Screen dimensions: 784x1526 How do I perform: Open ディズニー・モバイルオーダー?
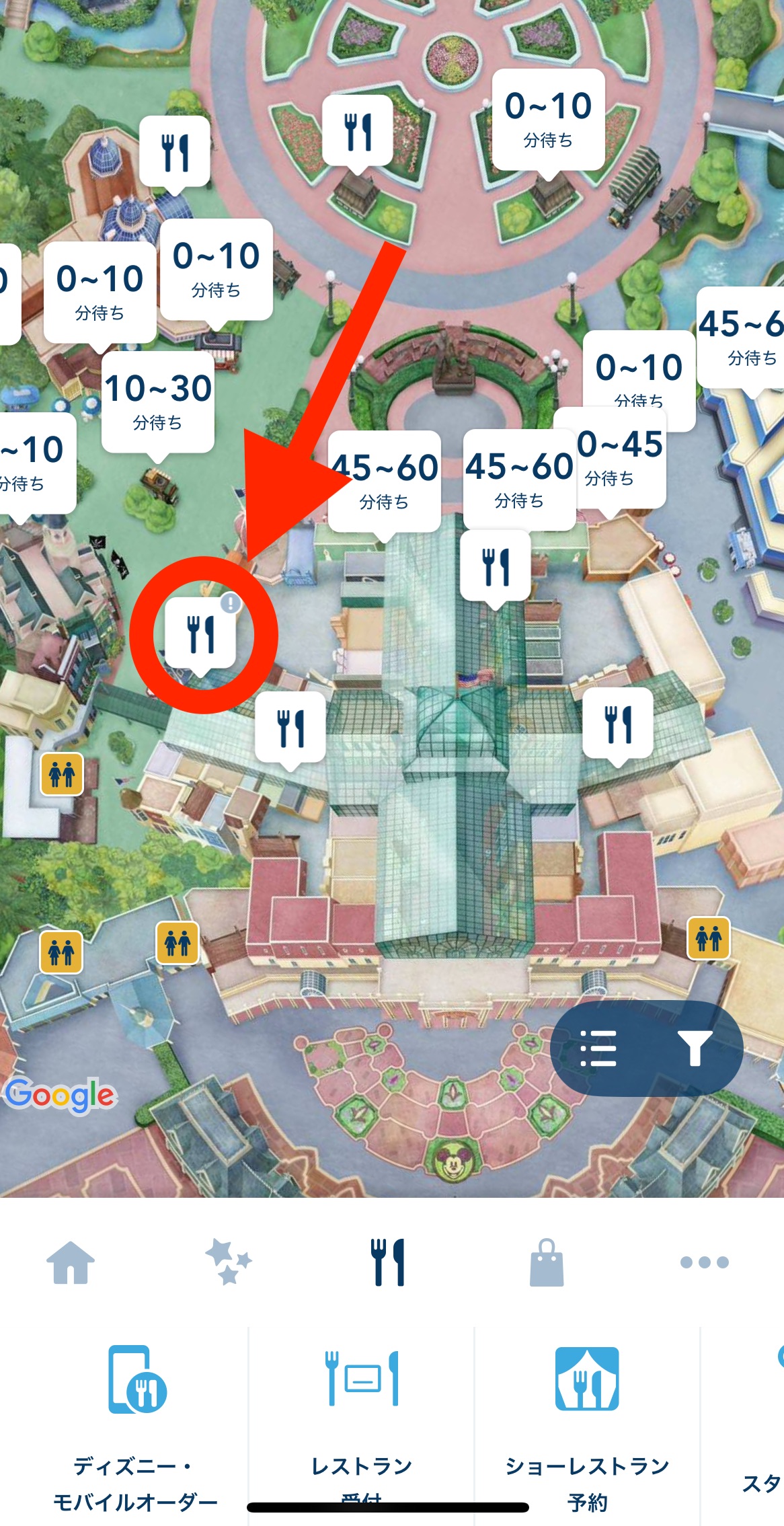pos(136,1426)
